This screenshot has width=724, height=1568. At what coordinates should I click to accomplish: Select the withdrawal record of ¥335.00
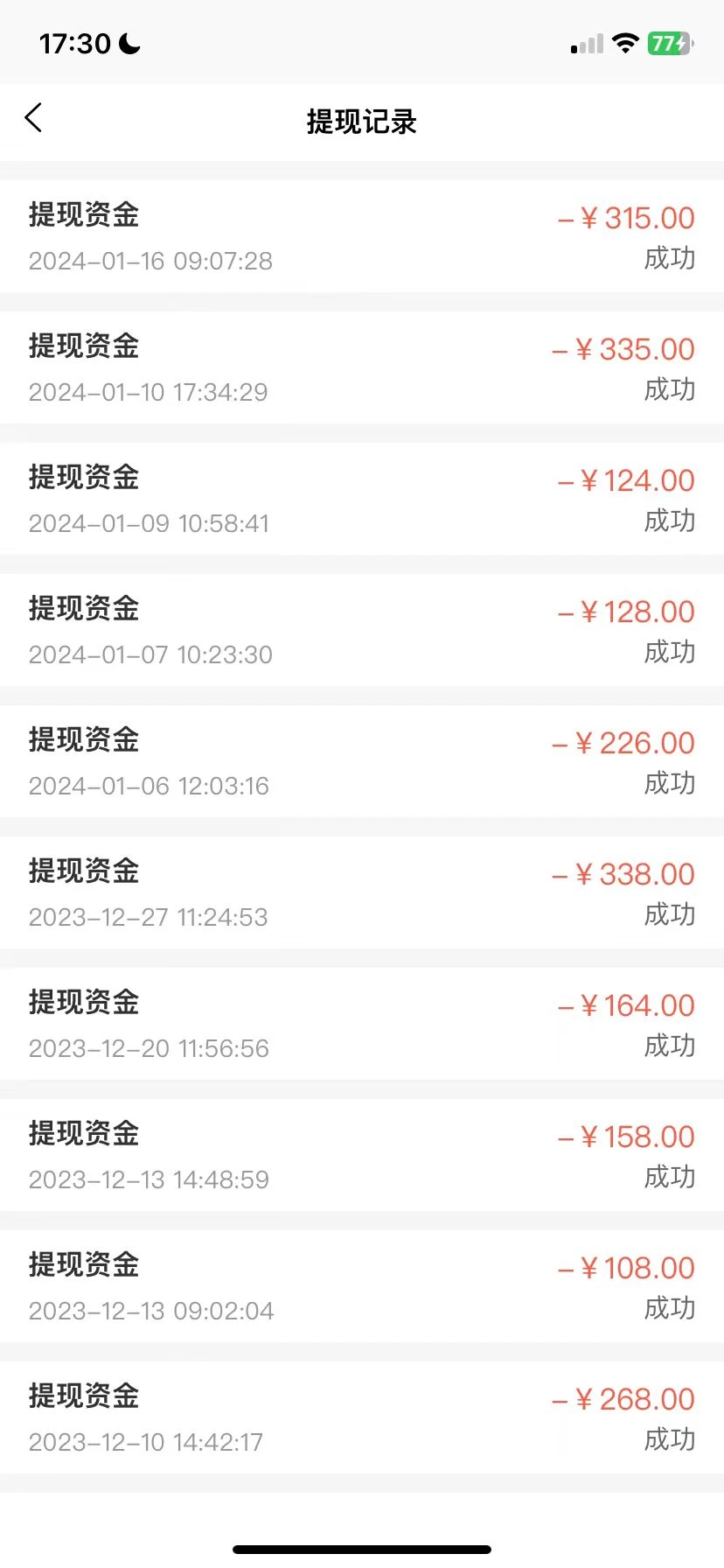pyautogui.click(x=362, y=367)
